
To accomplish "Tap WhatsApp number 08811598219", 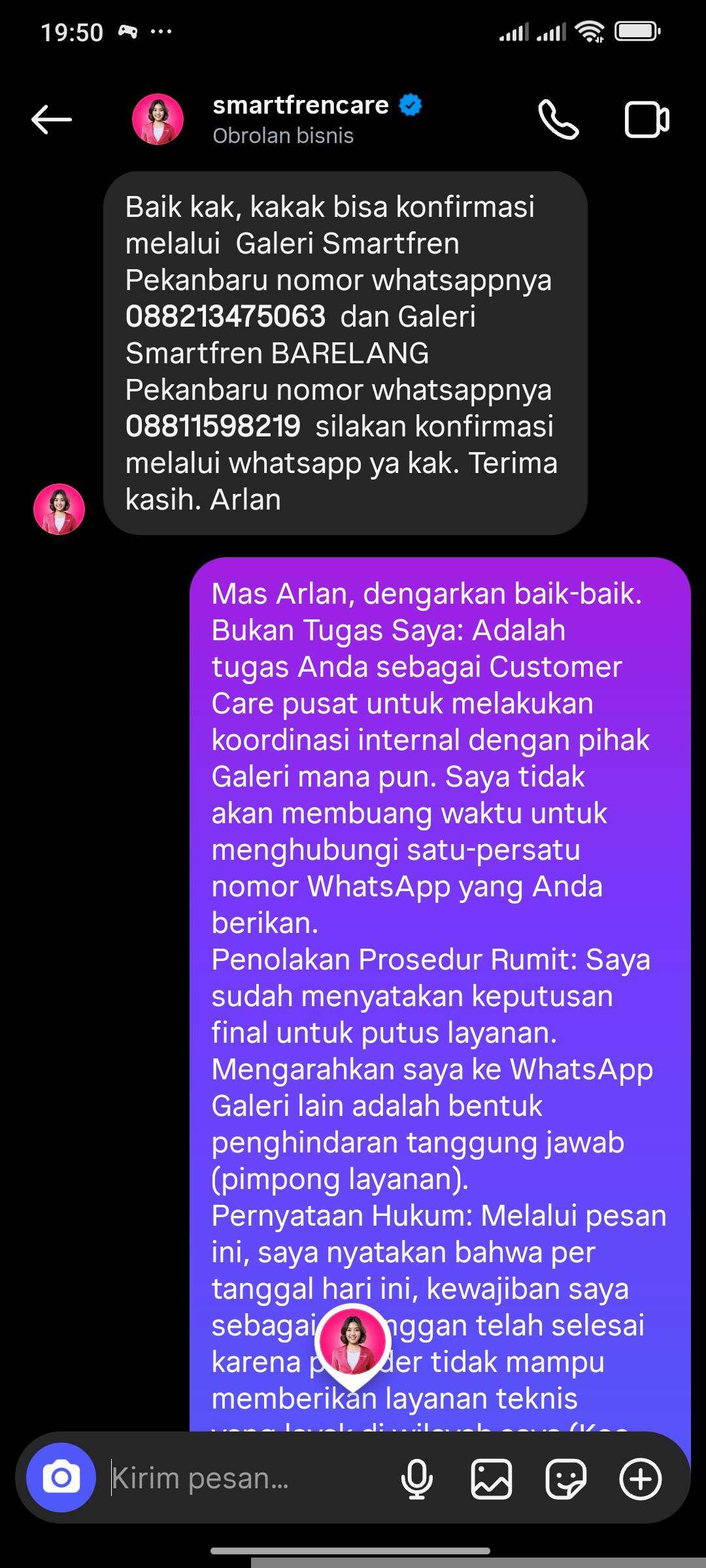I will pyautogui.click(x=213, y=427).
